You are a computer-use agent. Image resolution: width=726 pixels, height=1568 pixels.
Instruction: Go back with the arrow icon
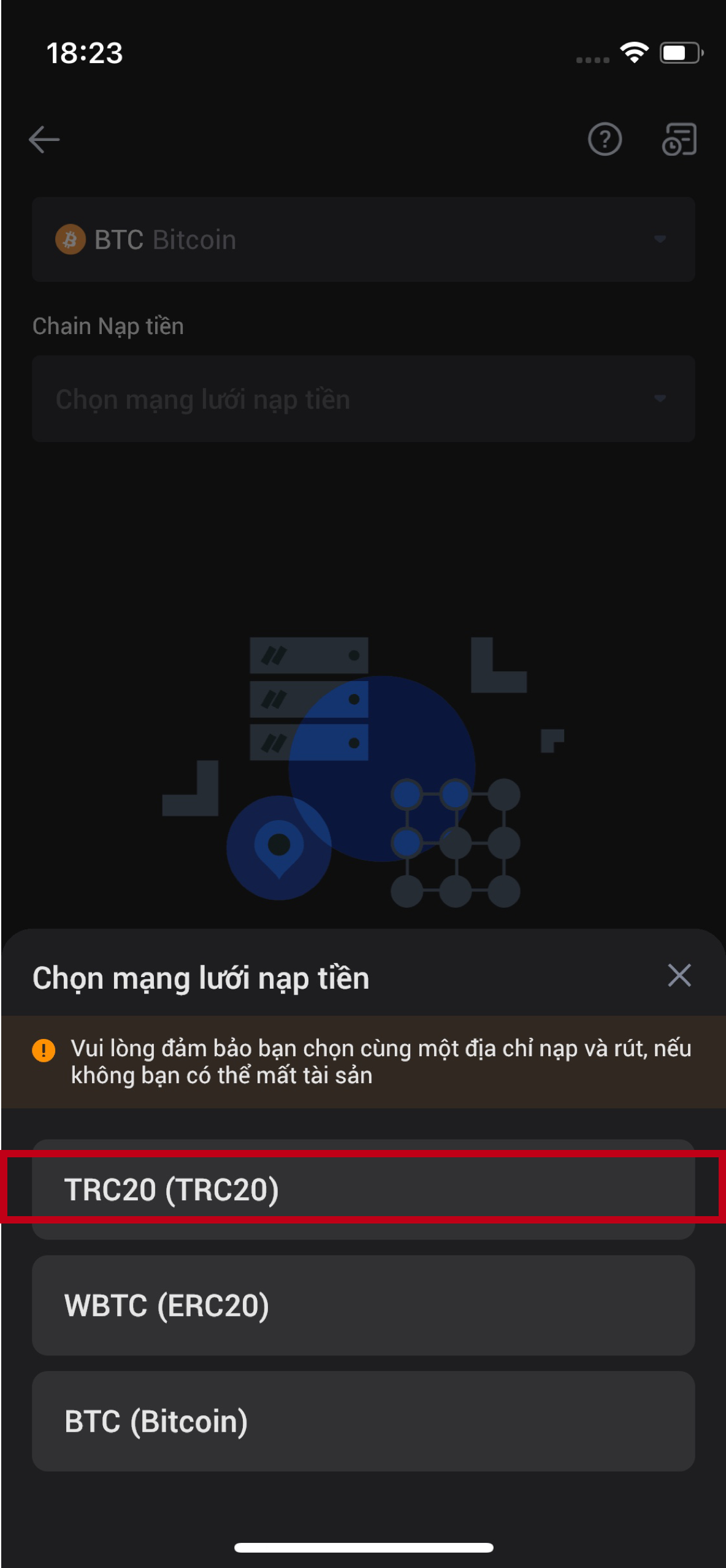click(x=44, y=140)
